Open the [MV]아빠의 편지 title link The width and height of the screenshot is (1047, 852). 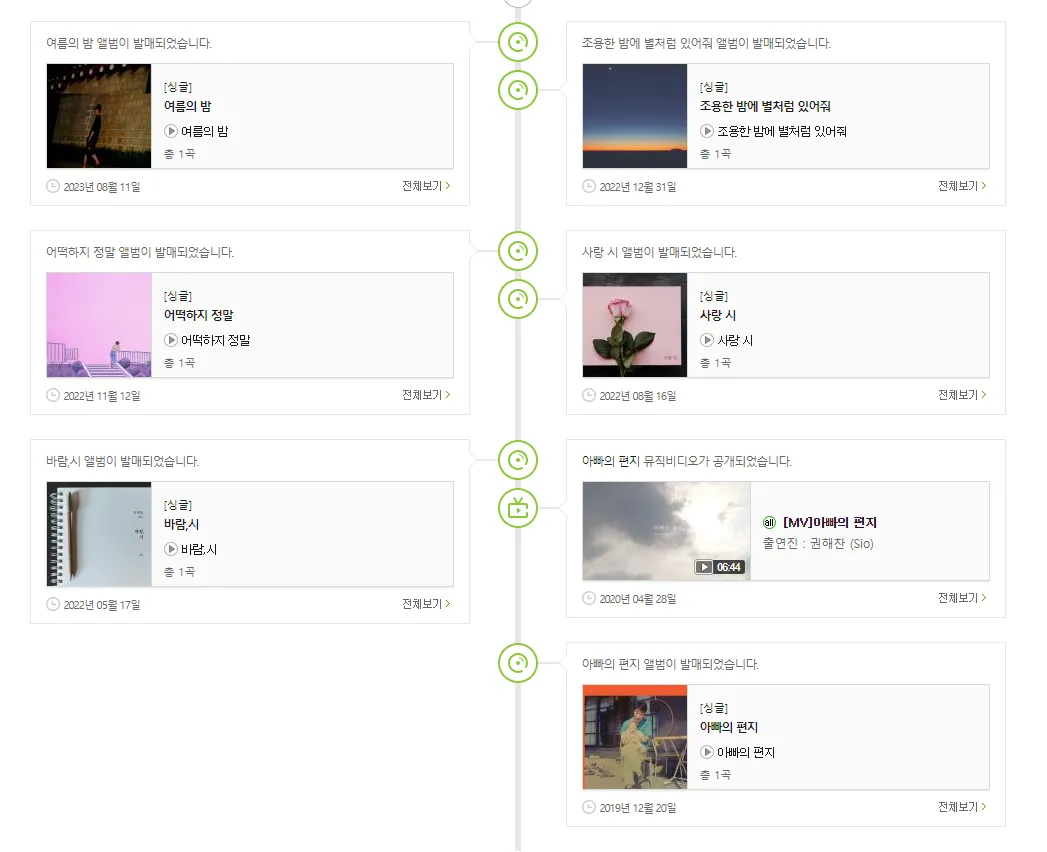[829, 522]
